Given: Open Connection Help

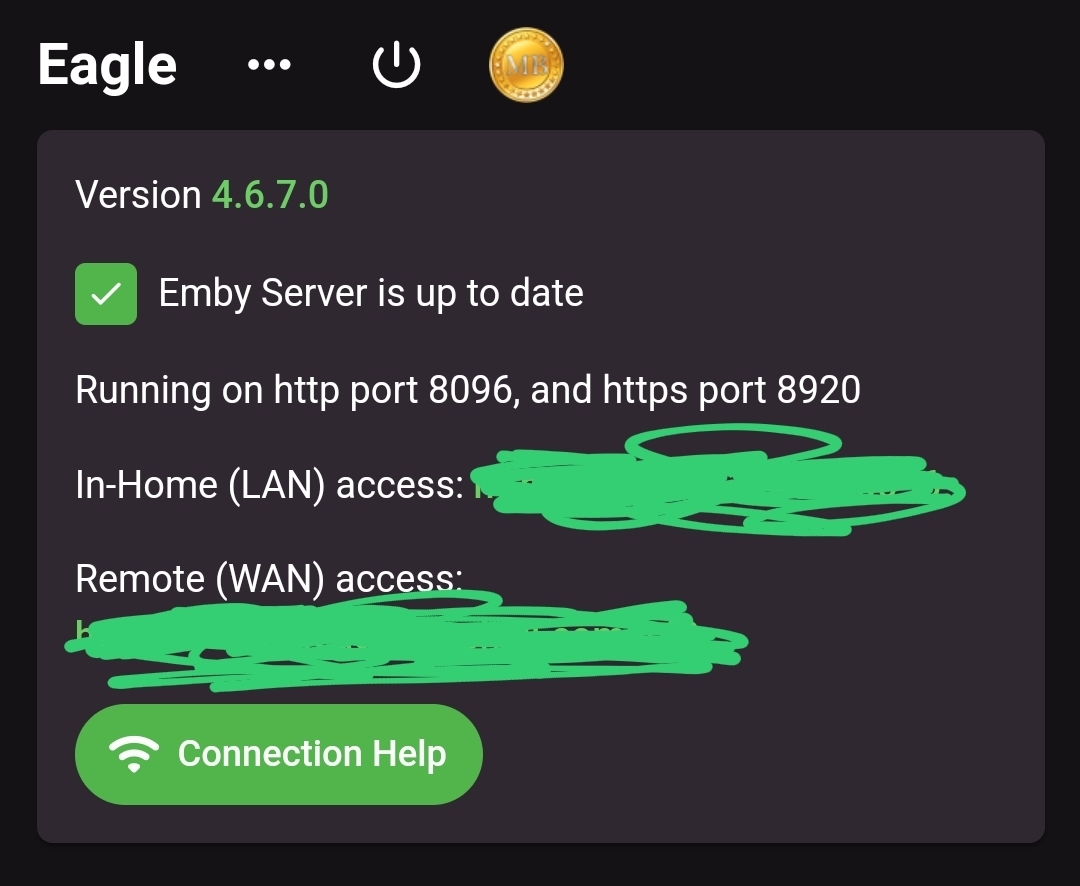Looking at the screenshot, I should [279, 754].
